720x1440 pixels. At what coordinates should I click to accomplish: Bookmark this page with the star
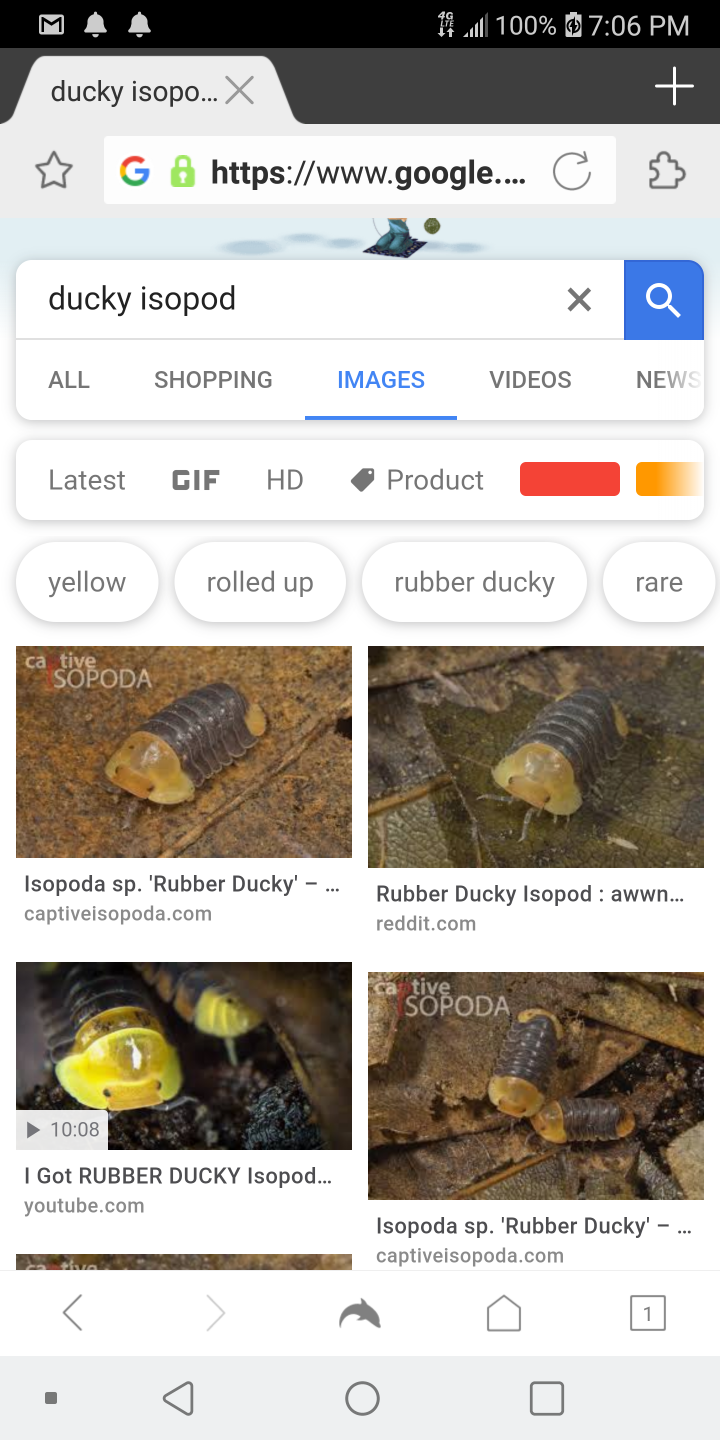pyautogui.click(x=54, y=172)
